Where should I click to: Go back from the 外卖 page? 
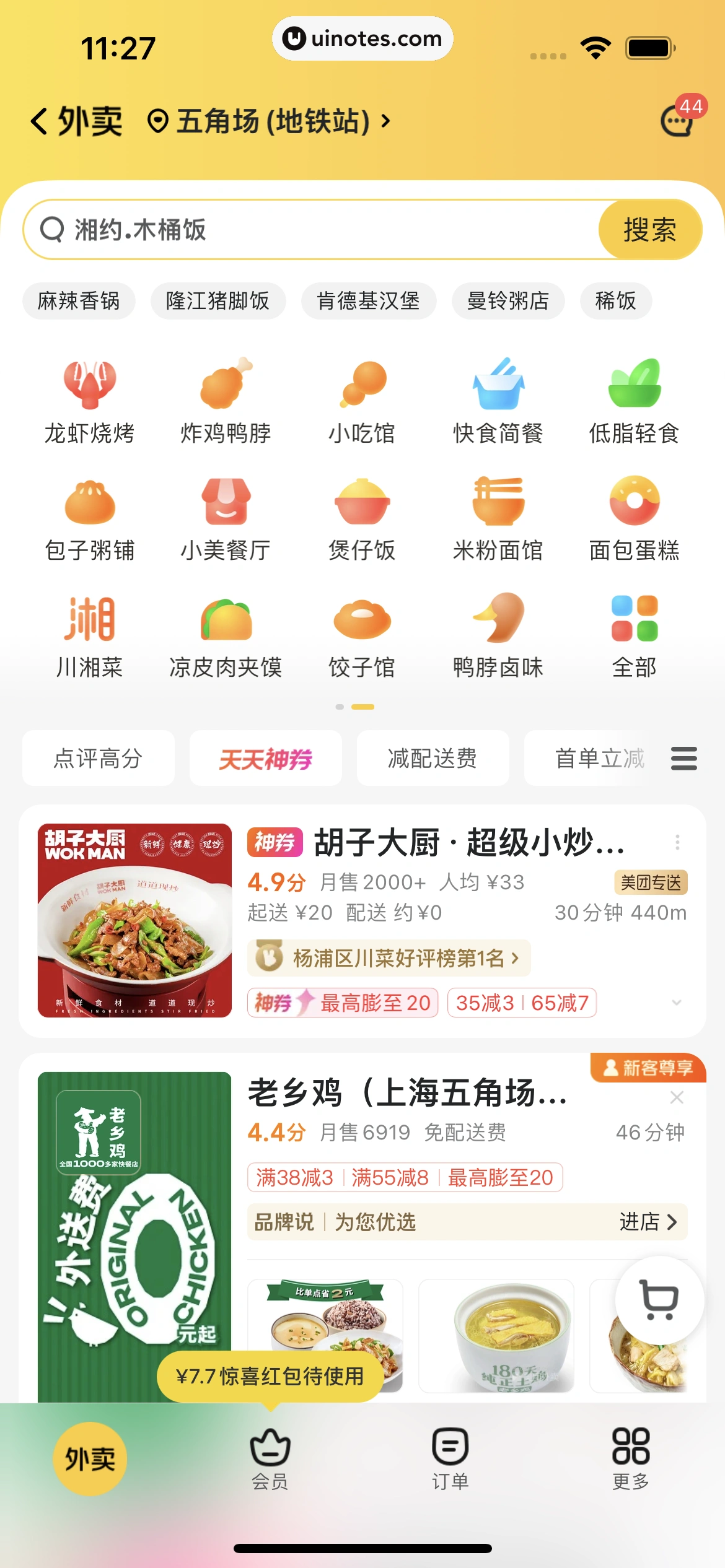[40, 121]
